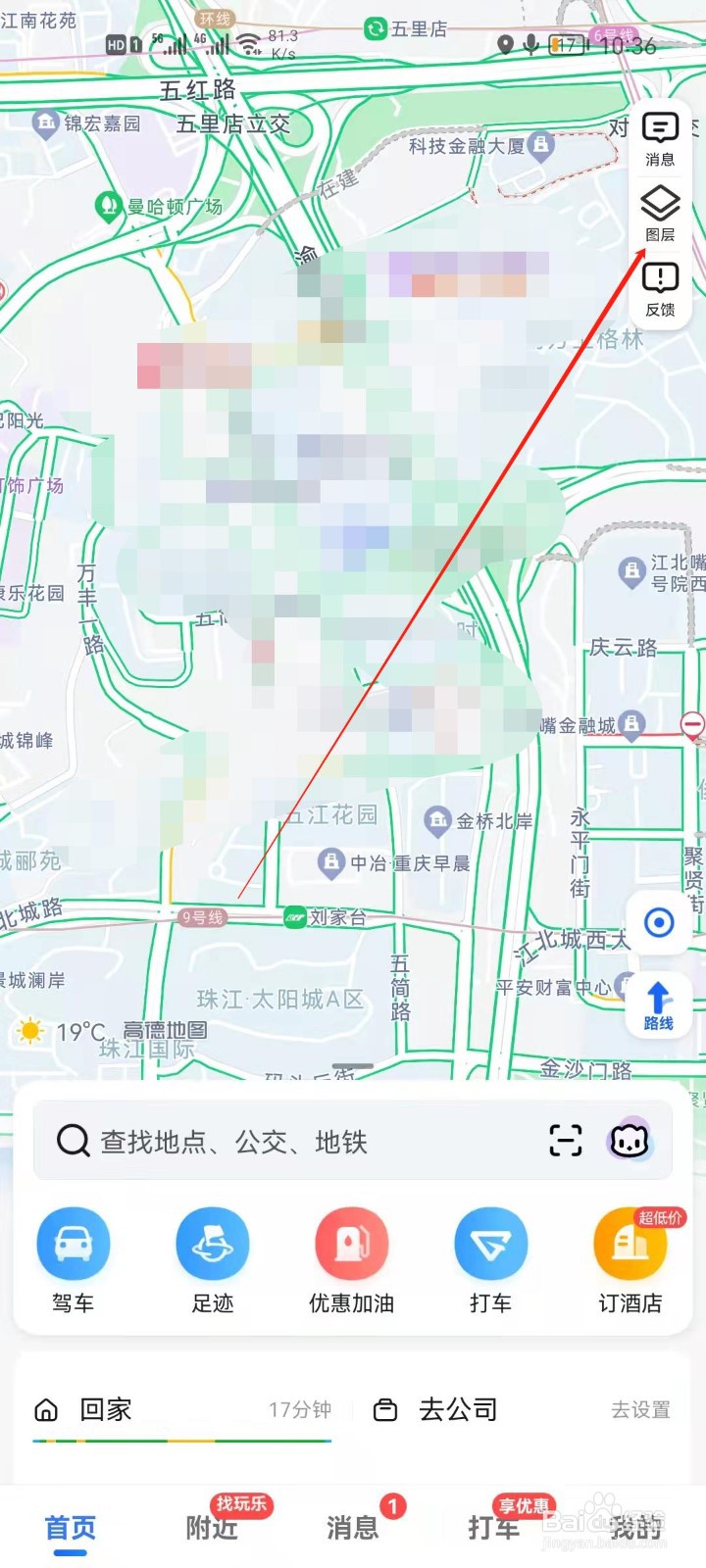Screen dimensions: 706x1568
Task: Open the scan icon in the search bar
Action: click(566, 1141)
